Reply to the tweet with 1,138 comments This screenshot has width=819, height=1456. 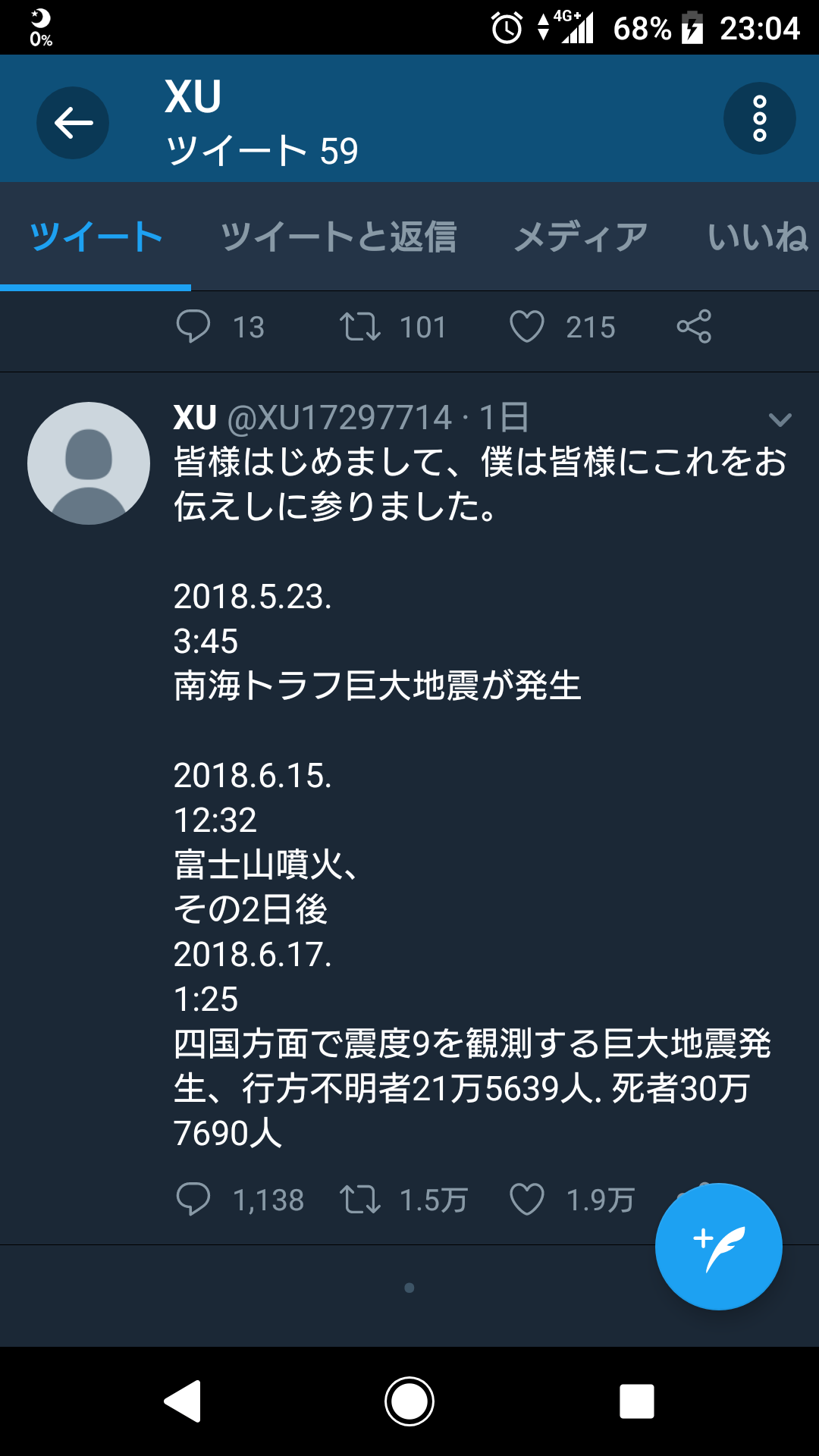point(193,1200)
